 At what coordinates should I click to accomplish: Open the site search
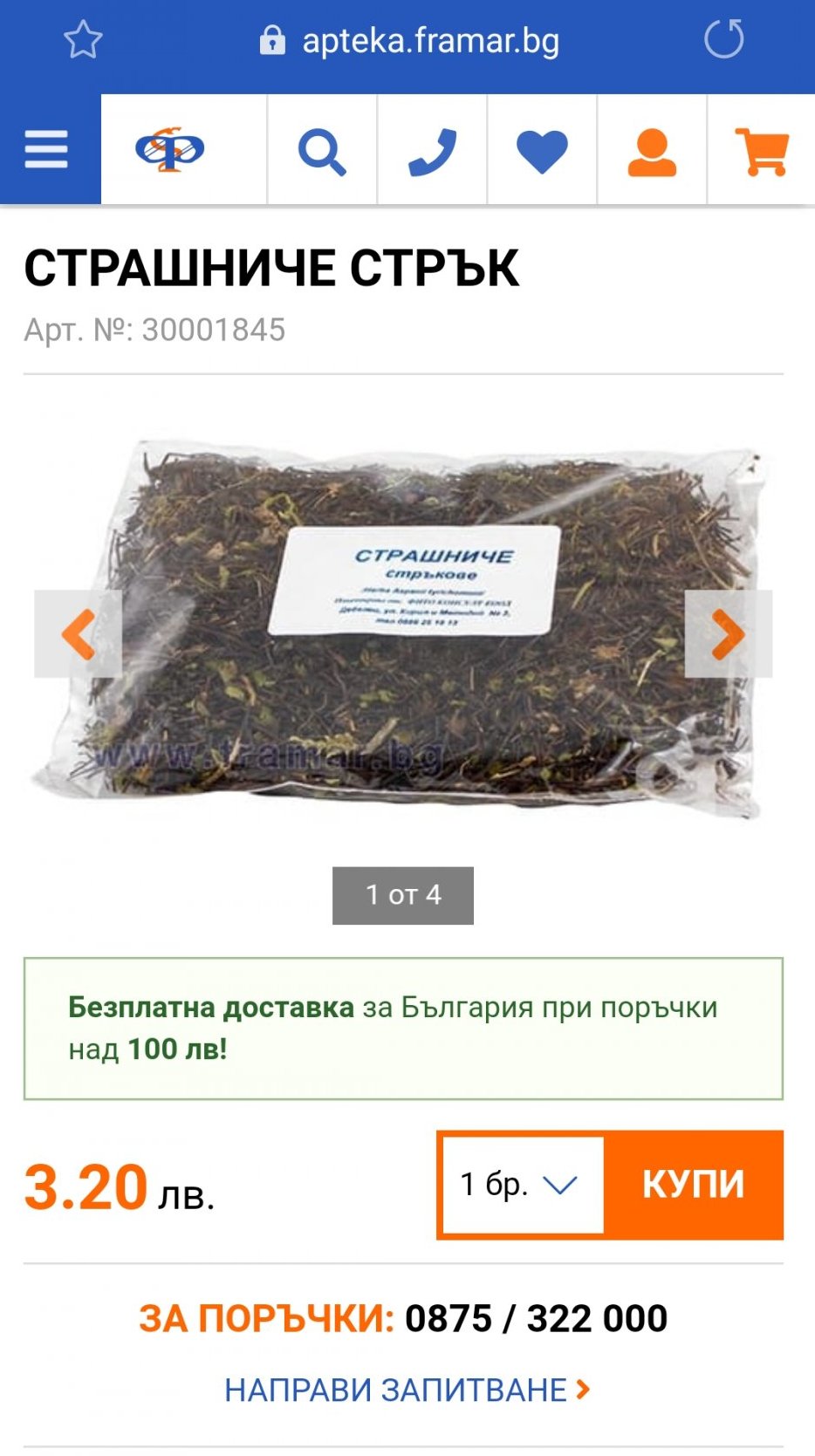[x=322, y=151]
